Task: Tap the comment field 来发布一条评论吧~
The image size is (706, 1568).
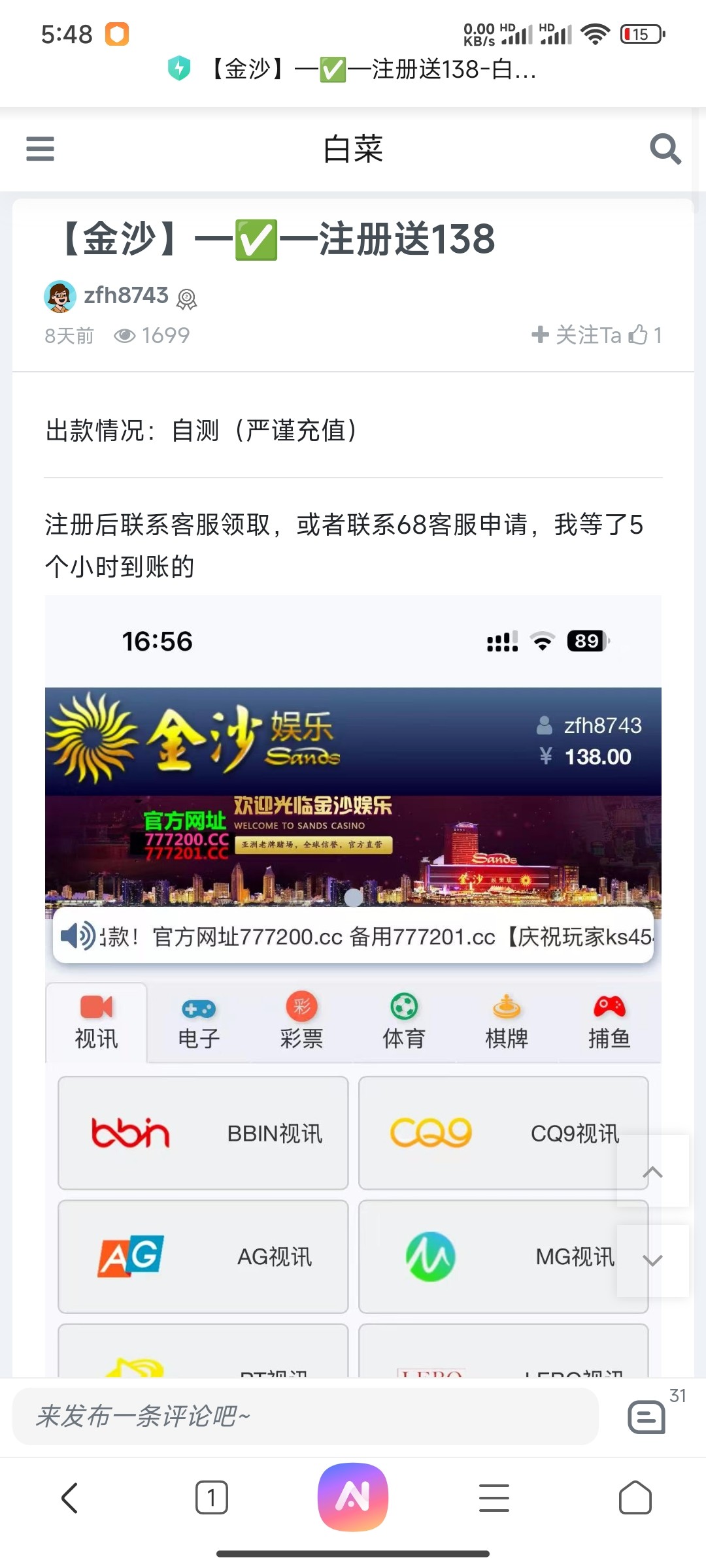Action: [x=305, y=1416]
